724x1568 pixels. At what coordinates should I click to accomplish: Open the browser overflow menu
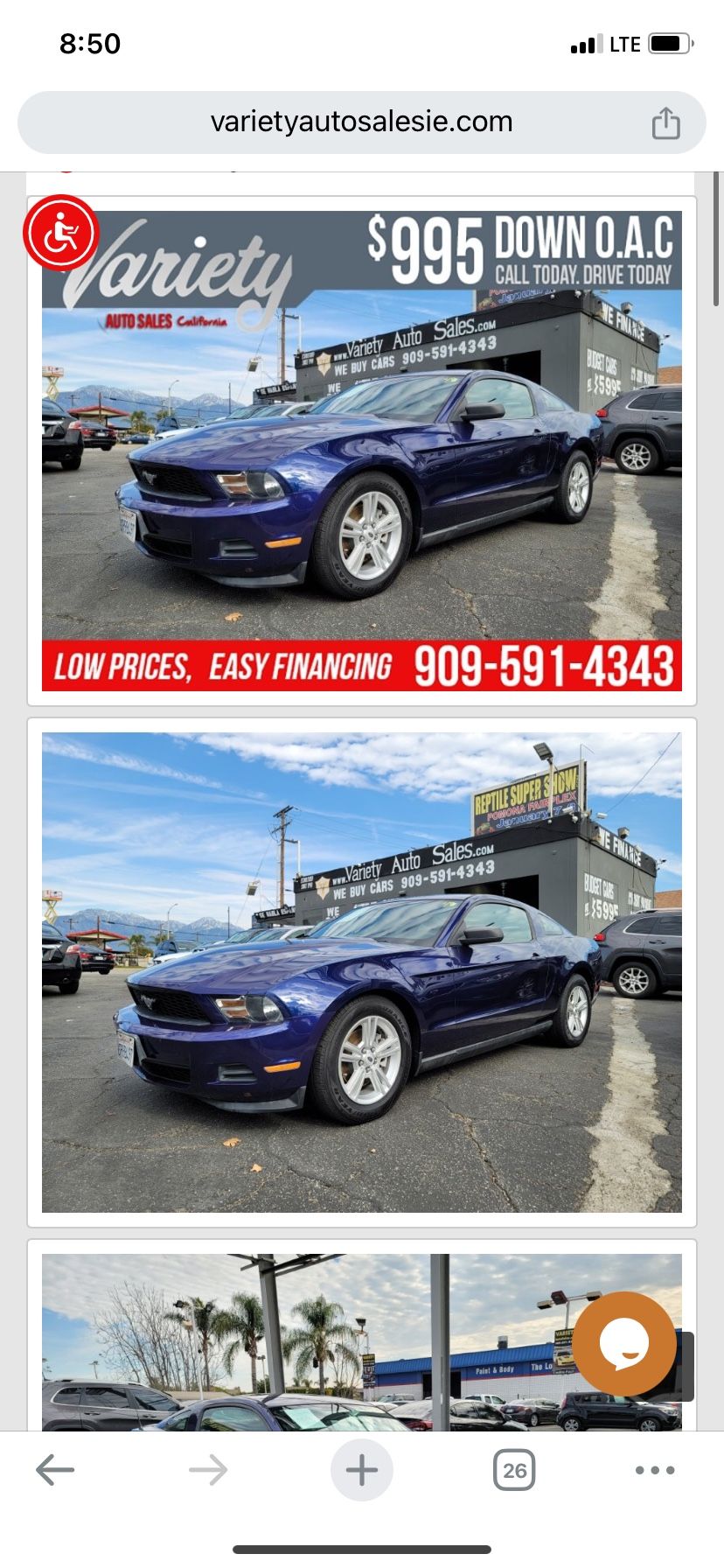[655, 1470]
